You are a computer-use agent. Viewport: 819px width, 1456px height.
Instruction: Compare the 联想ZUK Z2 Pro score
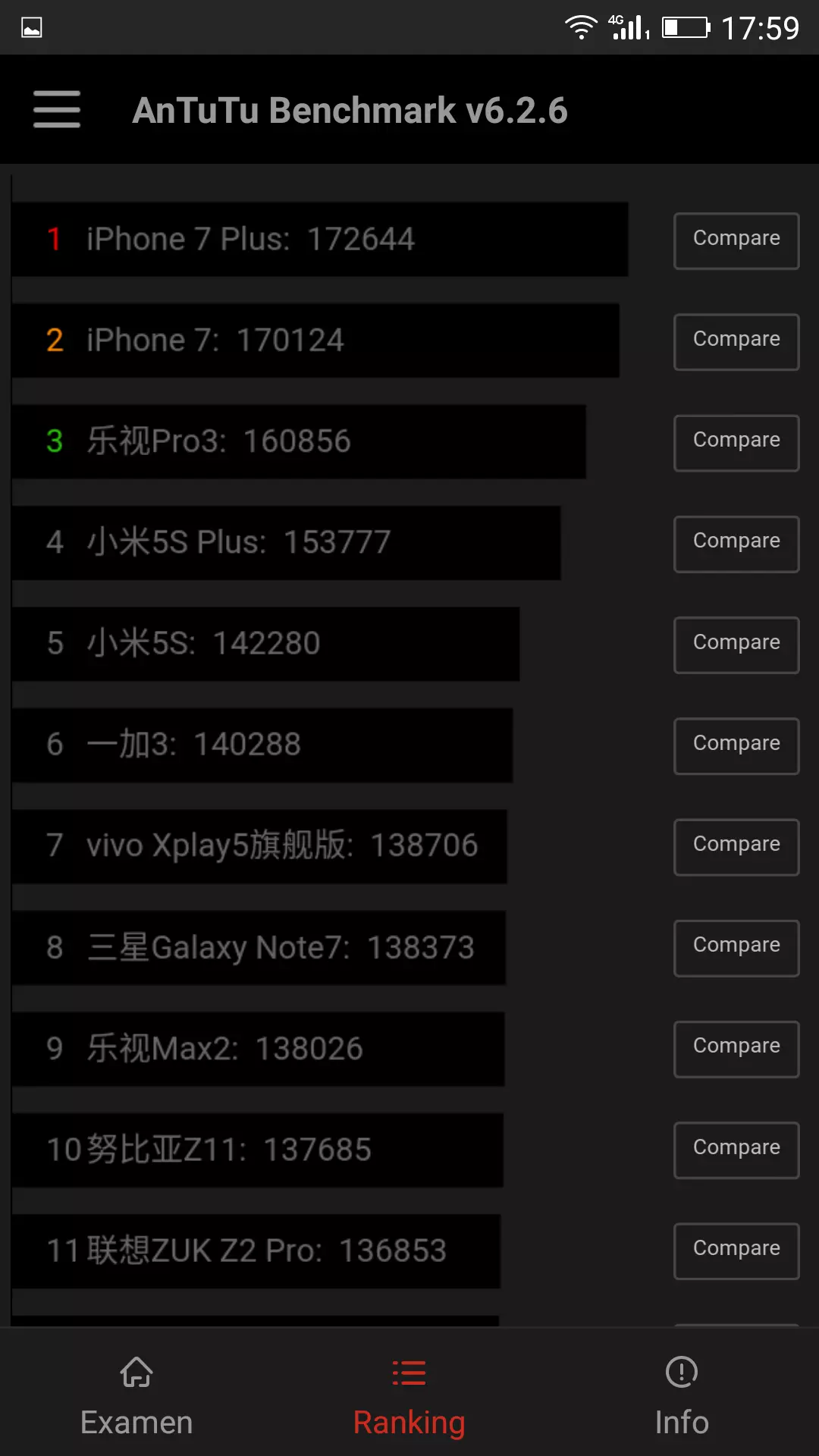tap(736, 1251)
